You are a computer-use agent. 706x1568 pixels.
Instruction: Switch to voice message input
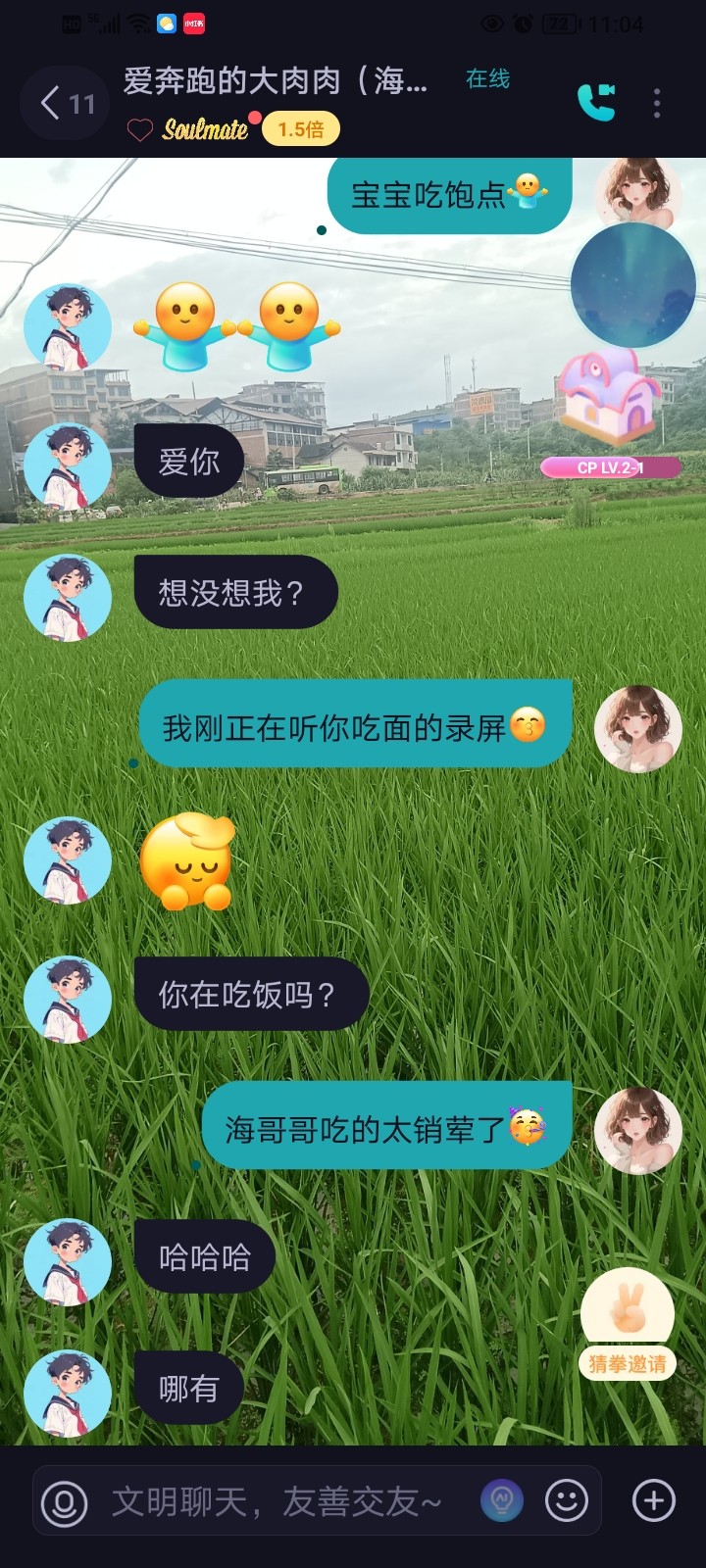click(65, 1502)
